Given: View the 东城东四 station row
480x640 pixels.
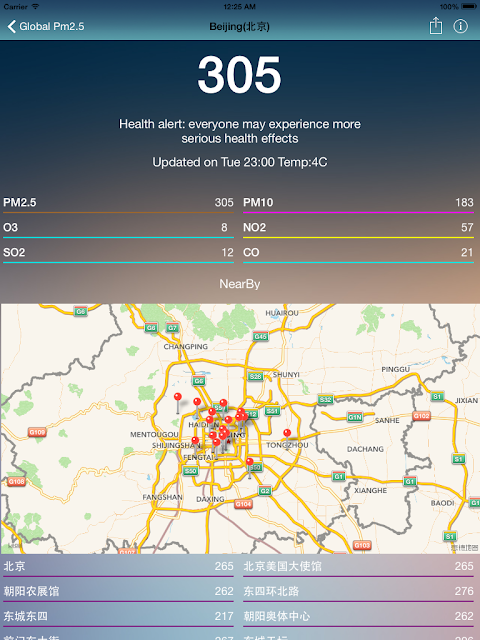Looking at the screenshot, I should point(118,616).
